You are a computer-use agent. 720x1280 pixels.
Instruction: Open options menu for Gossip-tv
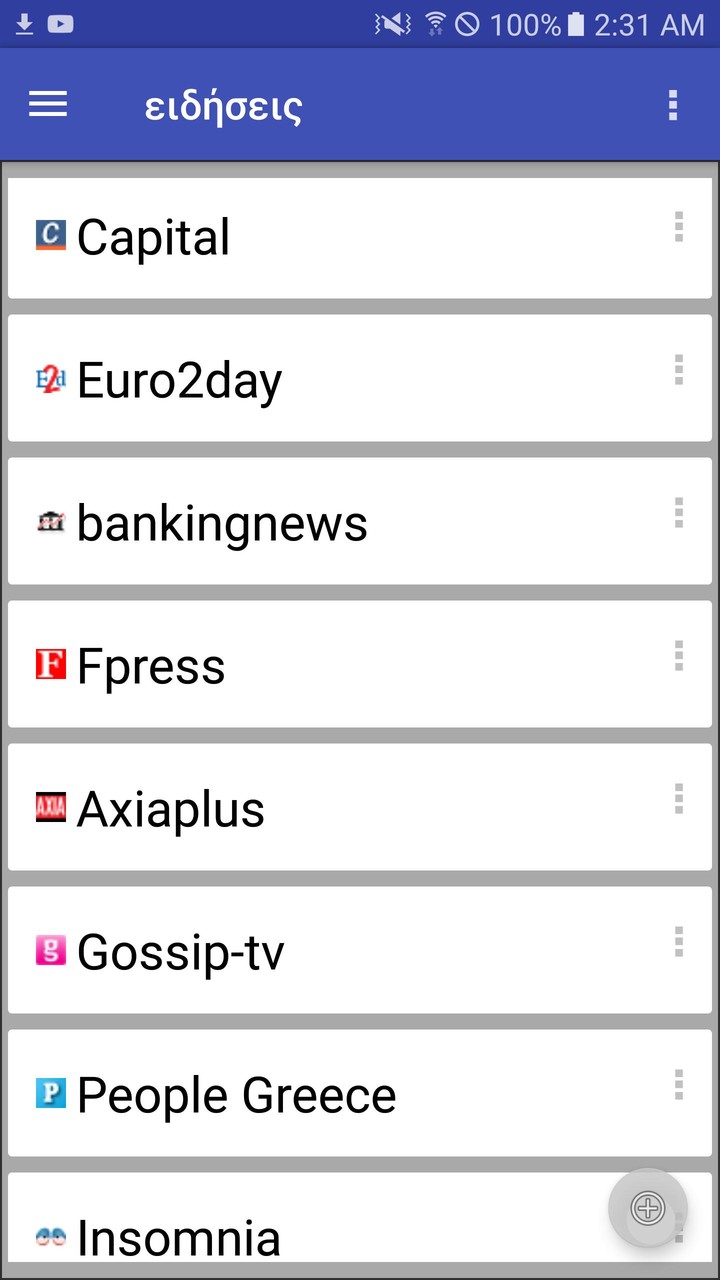coord(679,943)
